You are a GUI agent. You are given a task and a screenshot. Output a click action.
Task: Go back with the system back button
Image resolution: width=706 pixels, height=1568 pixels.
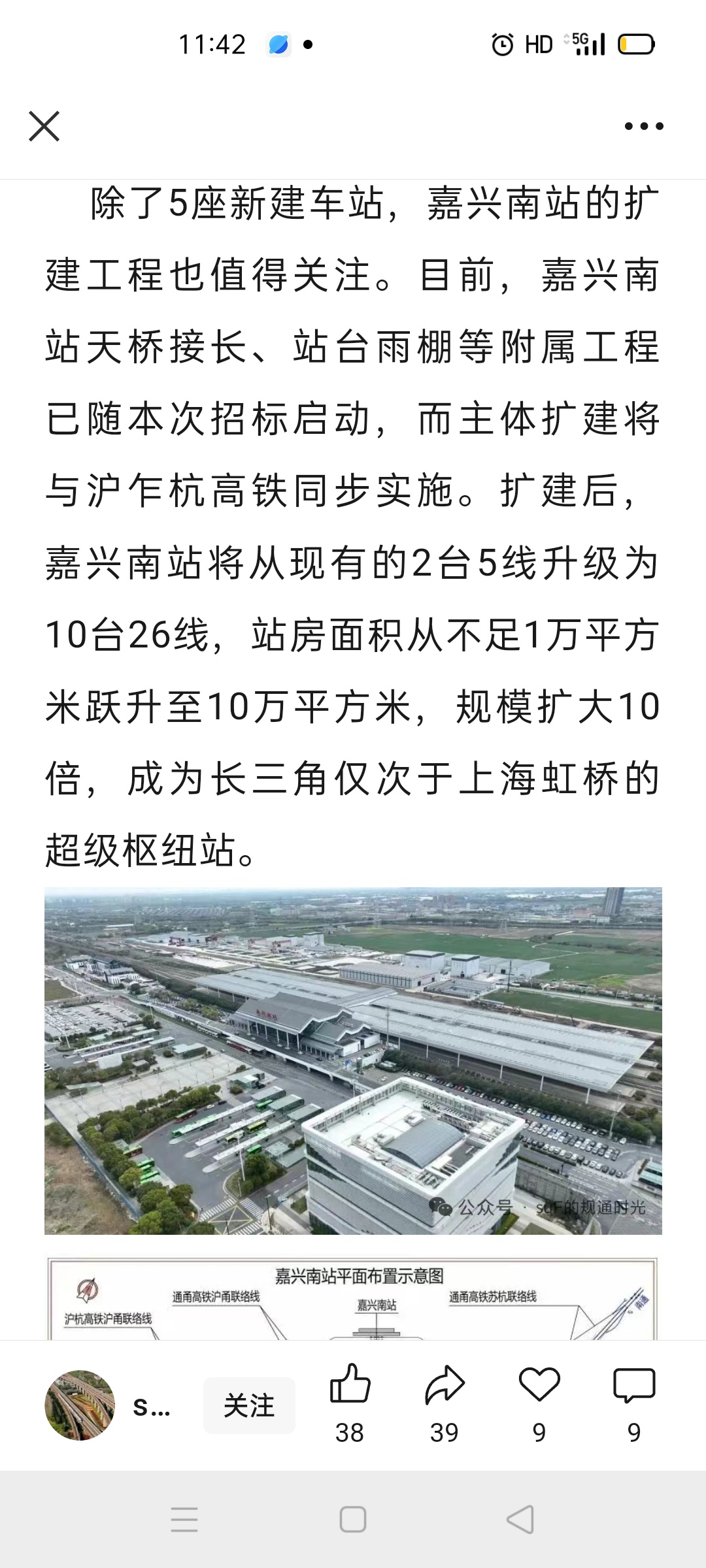pos(521,1519)
